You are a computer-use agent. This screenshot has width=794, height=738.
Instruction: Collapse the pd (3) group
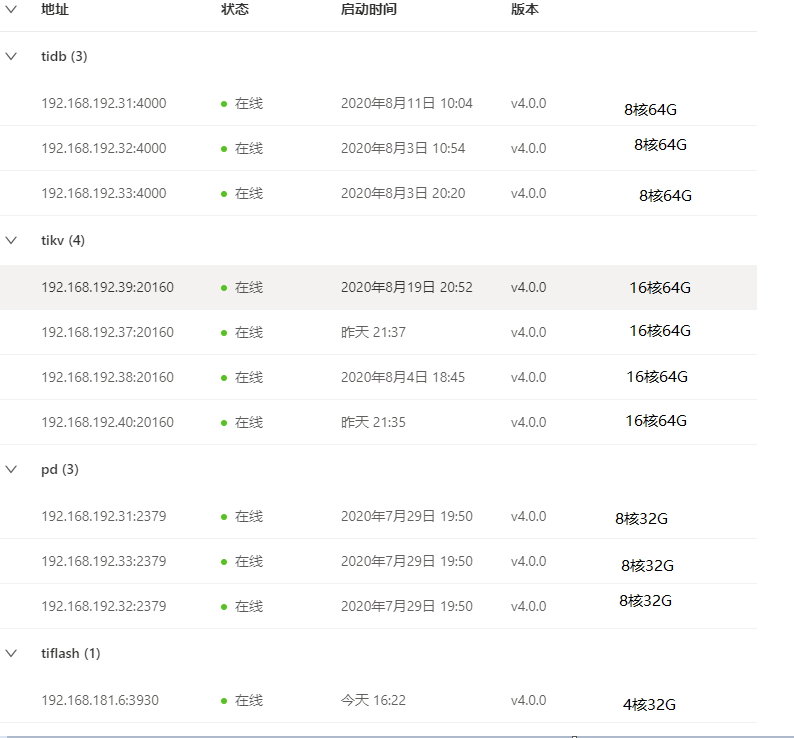click(12, 469)
